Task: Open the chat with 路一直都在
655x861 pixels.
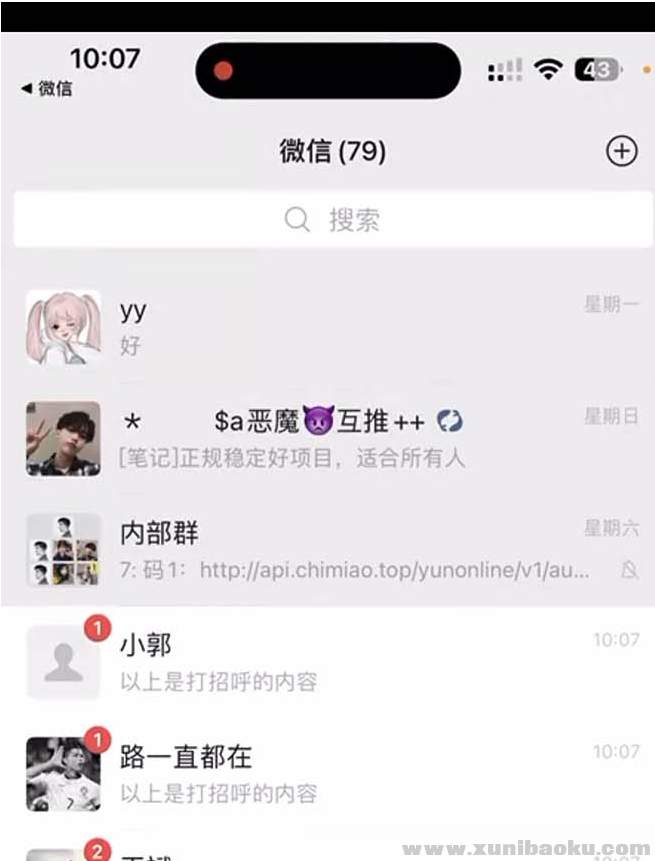Action: tap(330, 773)
